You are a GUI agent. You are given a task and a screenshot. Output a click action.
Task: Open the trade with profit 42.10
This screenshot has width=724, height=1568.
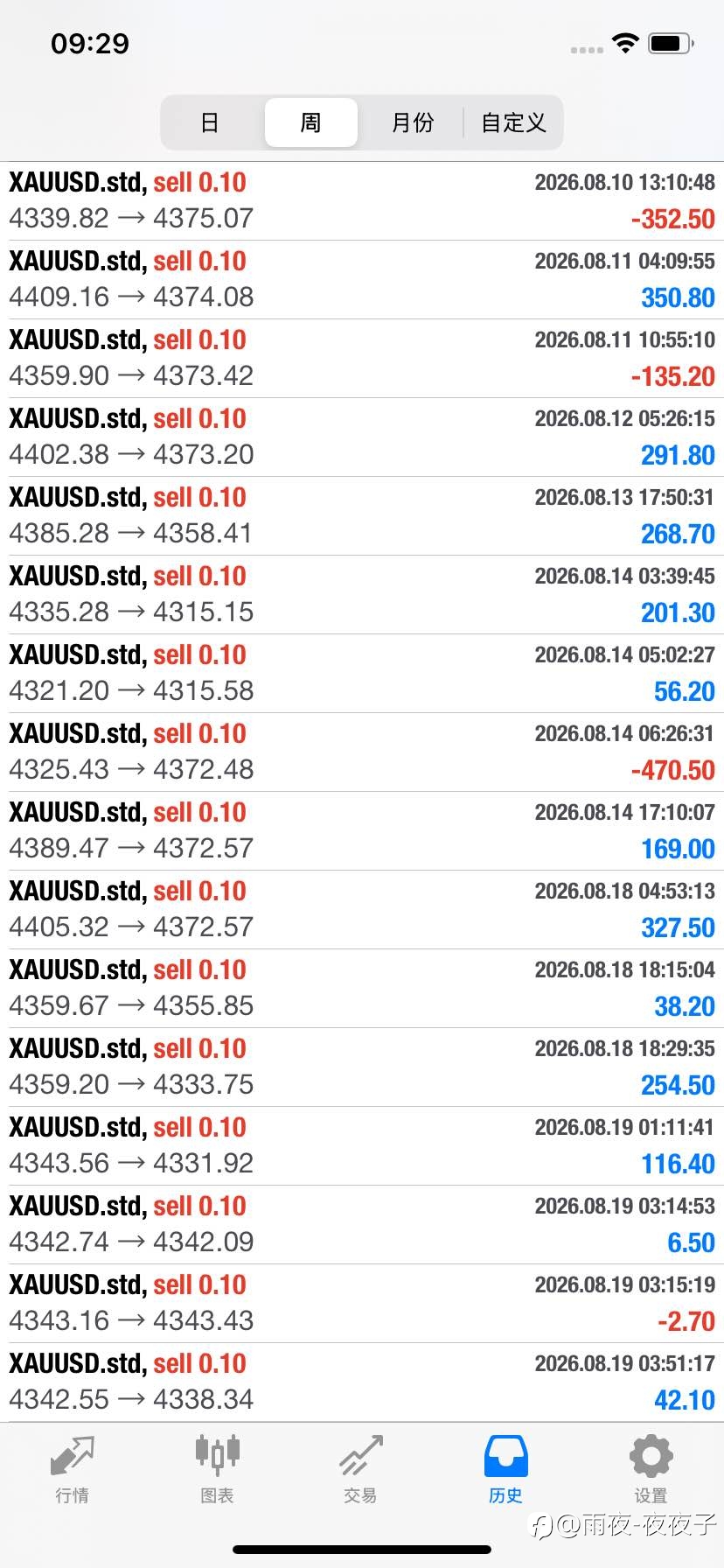tap(362, 1382)
